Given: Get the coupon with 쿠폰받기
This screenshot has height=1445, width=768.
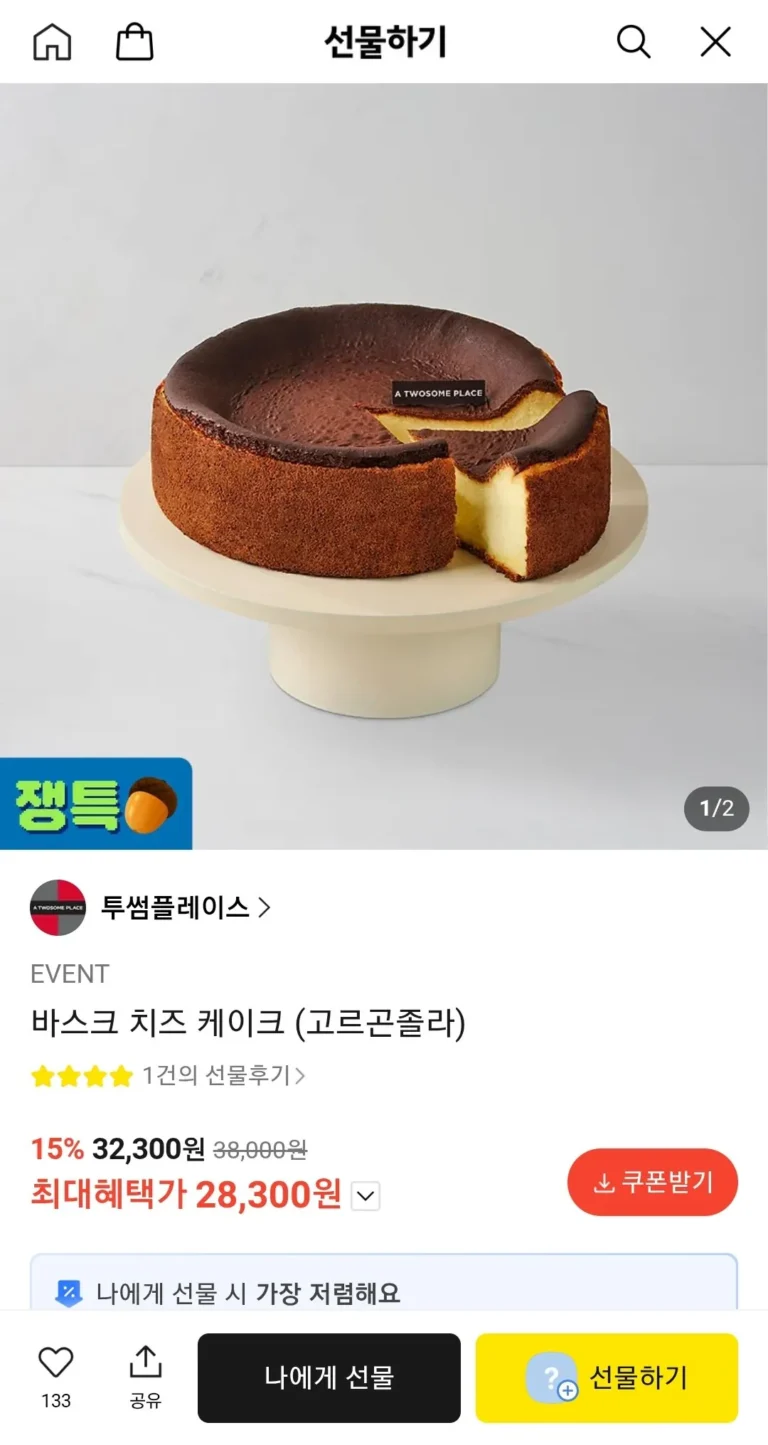Looking at the screenshot, I should tap(652, 1182).
